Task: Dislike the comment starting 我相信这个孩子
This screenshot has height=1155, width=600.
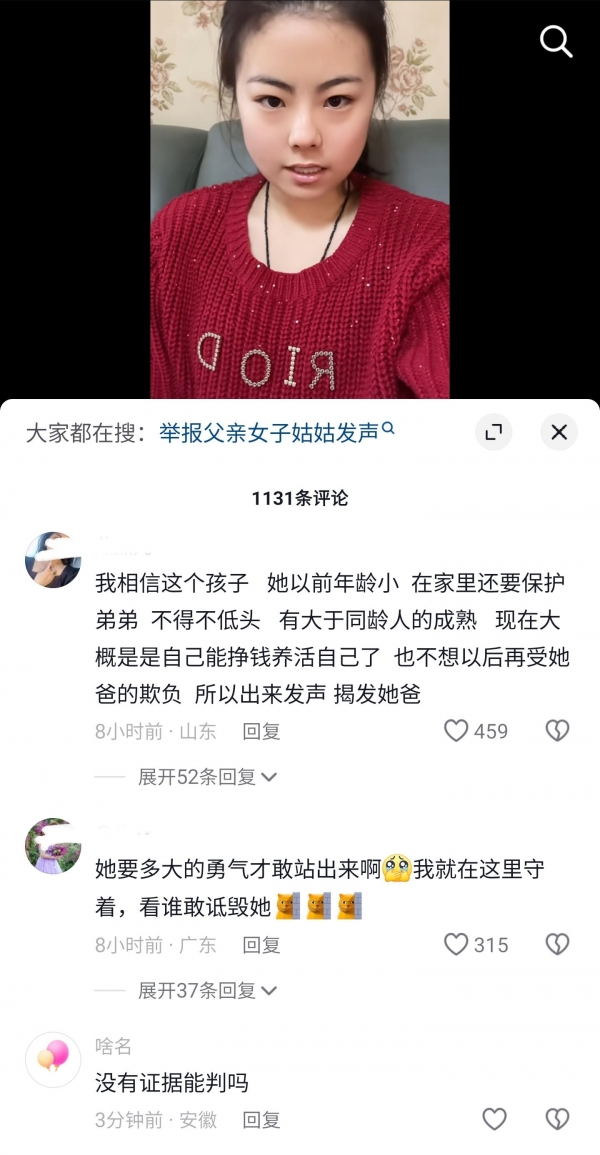Action: [x=557, y=731]
